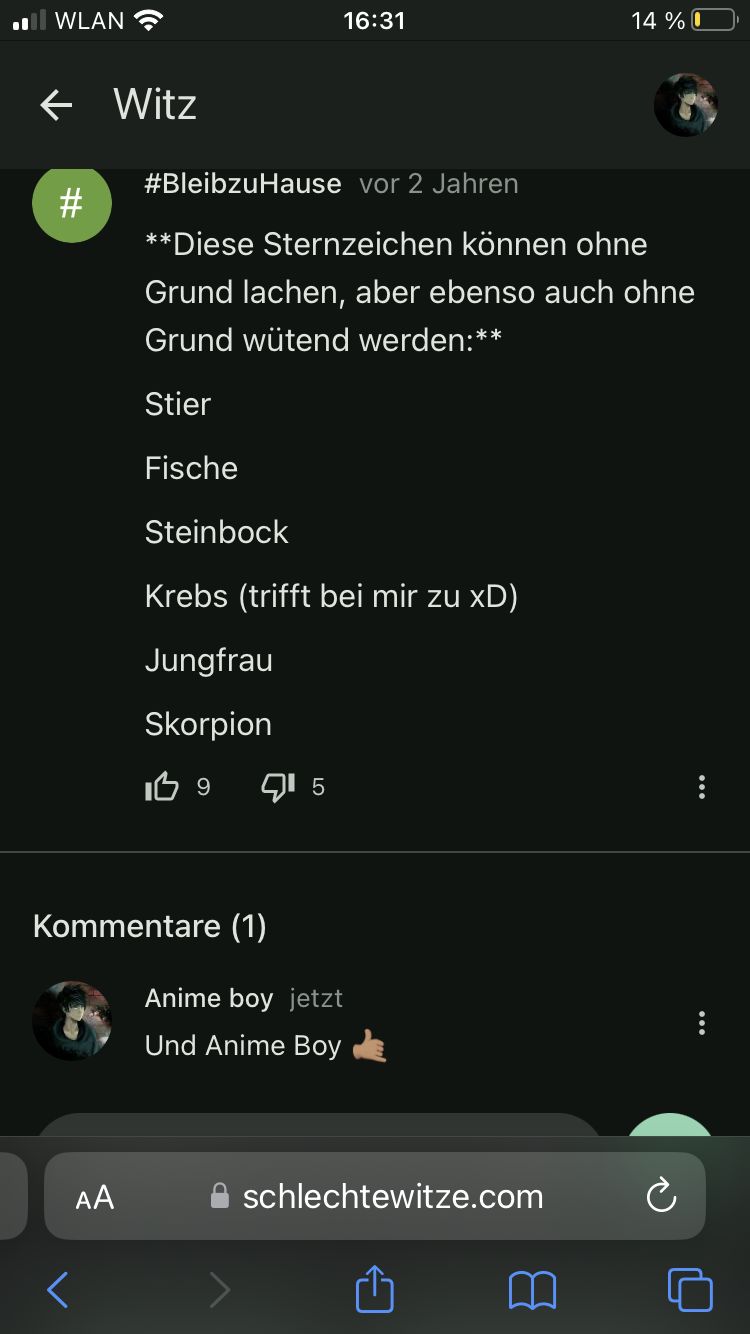The image size is (750, 1334).
Task: Open the options menu on Anime boy's comment
Action: [x=702, y=1022]
